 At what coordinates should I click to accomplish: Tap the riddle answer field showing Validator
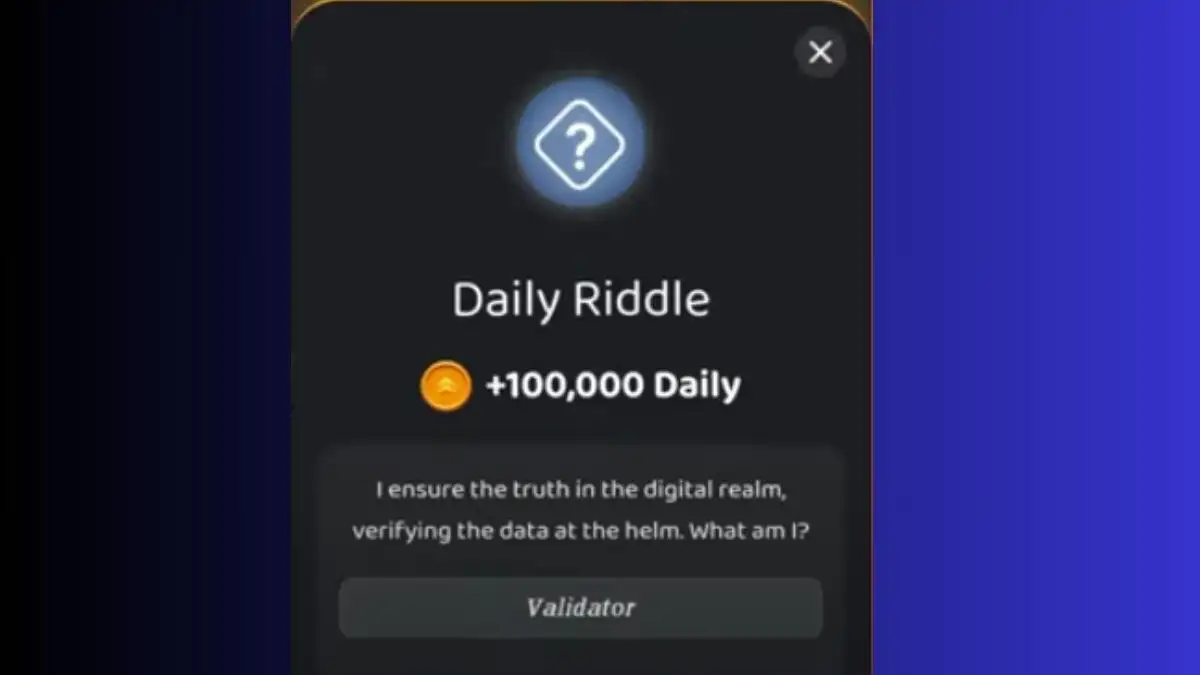[580, 607]
